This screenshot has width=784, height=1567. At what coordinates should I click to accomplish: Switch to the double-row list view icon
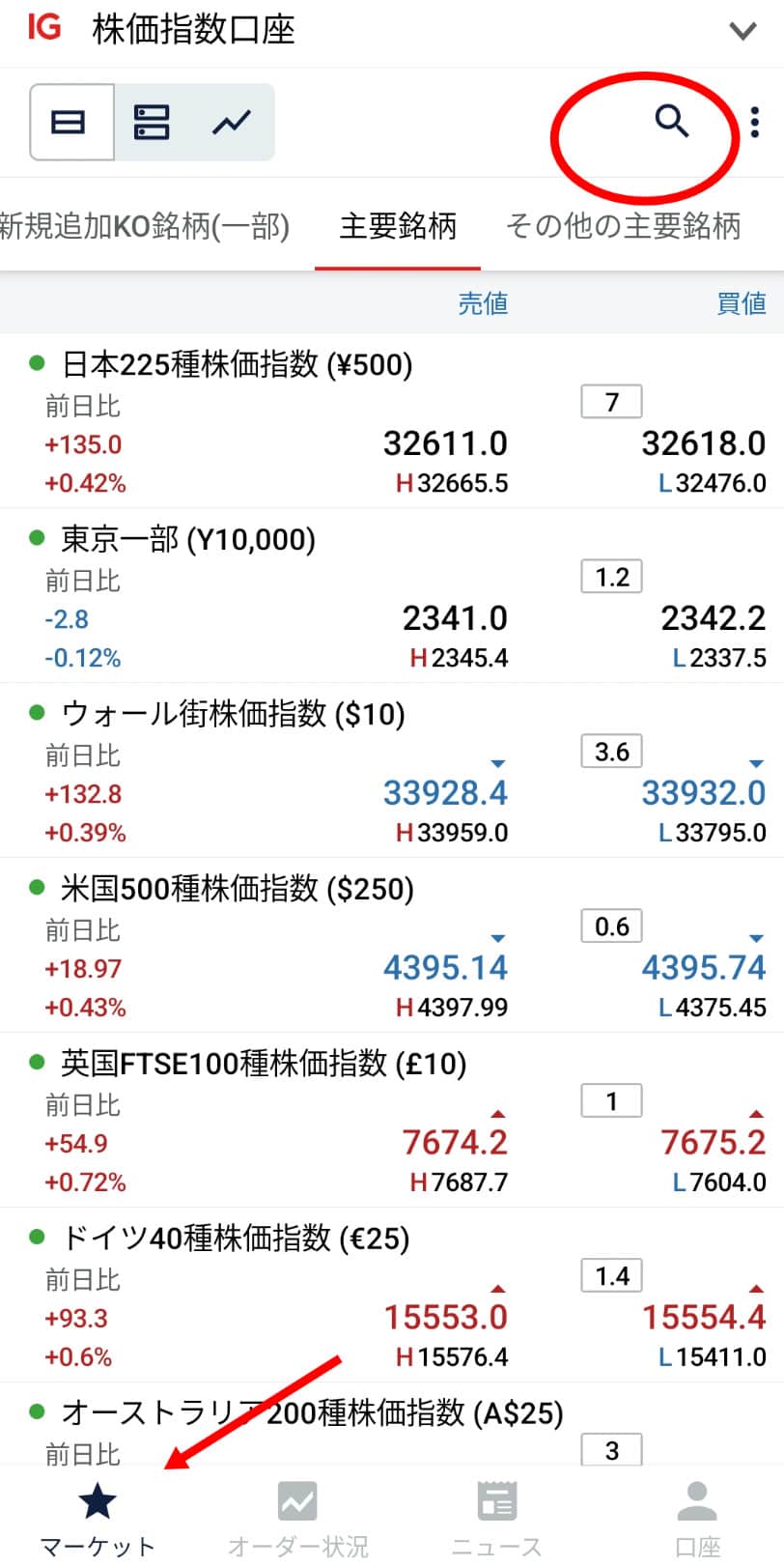click(150, 122)
